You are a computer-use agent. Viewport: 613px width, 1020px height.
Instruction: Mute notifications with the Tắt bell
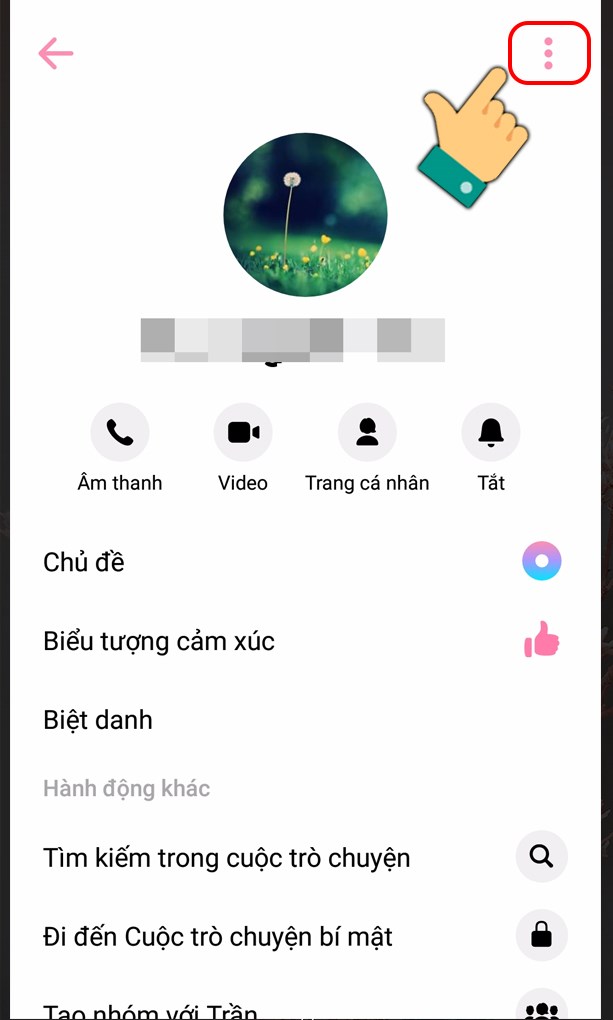(x=490, y=432)
